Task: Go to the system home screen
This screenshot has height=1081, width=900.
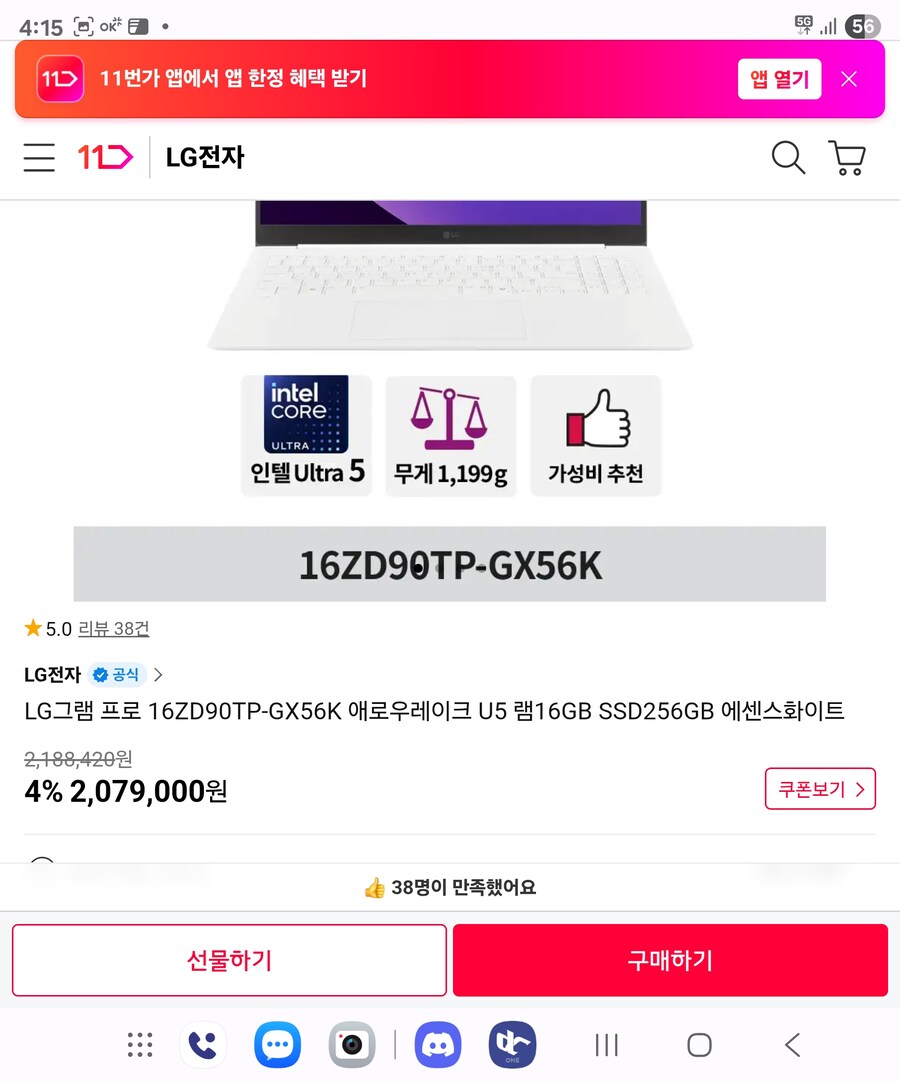Action: pyautogui.click(x=699, y=1046)
